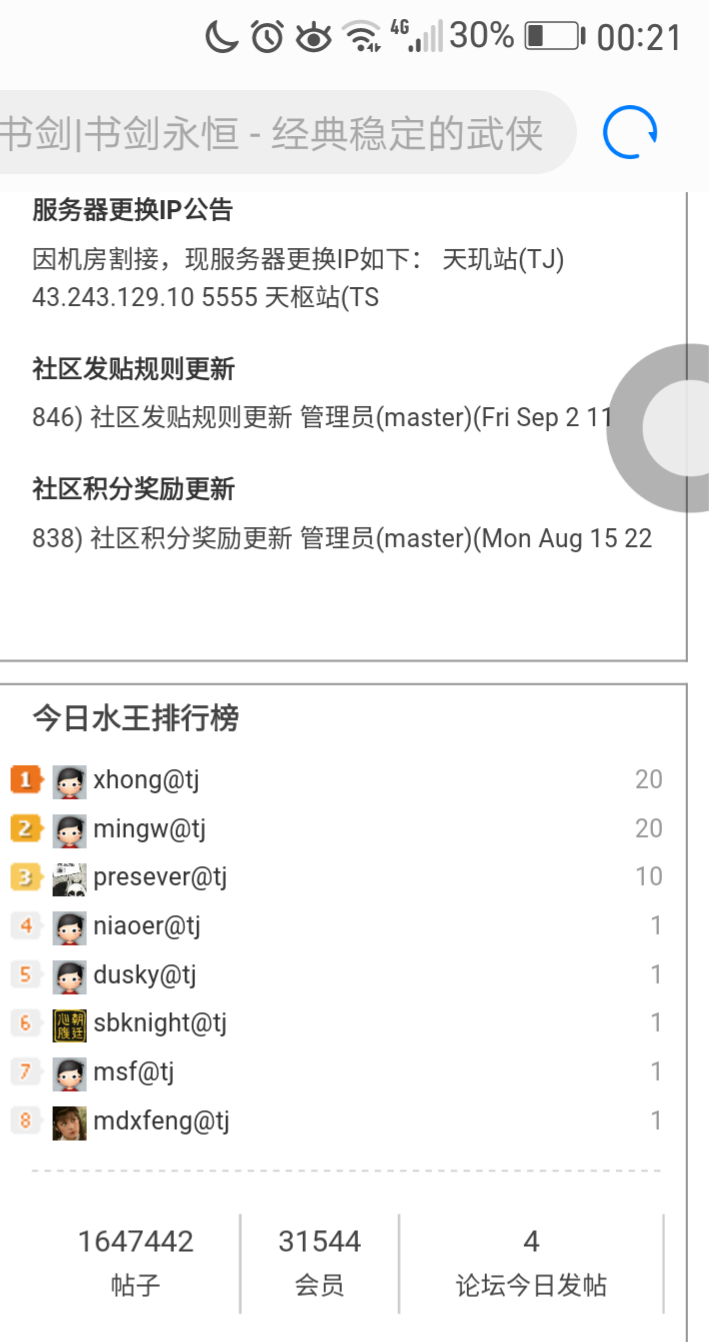Open dusky@tj in ranking list
Image resolution: width=709 pixels, height=1342 pixels.
(x=144, y=975)
